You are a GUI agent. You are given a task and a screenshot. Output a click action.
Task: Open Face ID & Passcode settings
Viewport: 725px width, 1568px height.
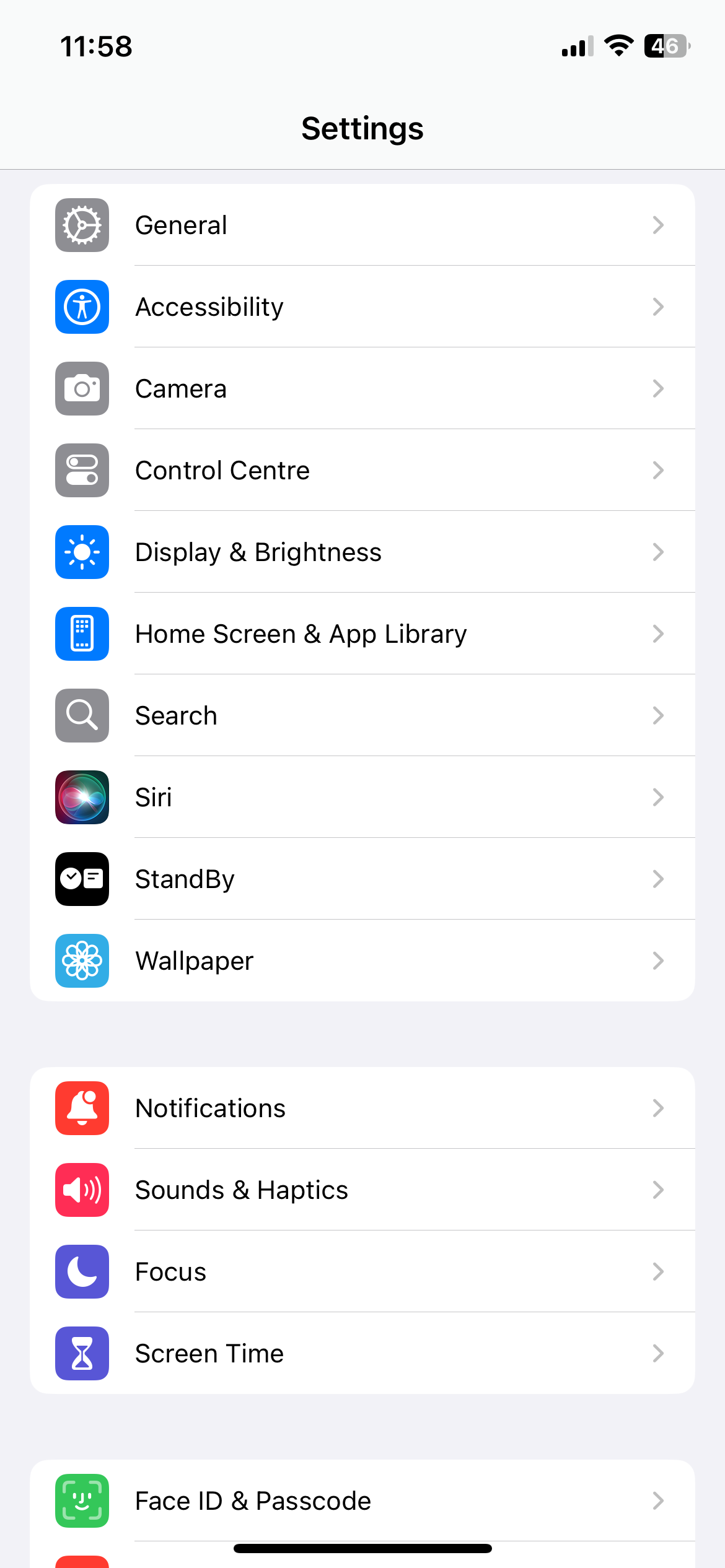click(x=362, y=1500)
